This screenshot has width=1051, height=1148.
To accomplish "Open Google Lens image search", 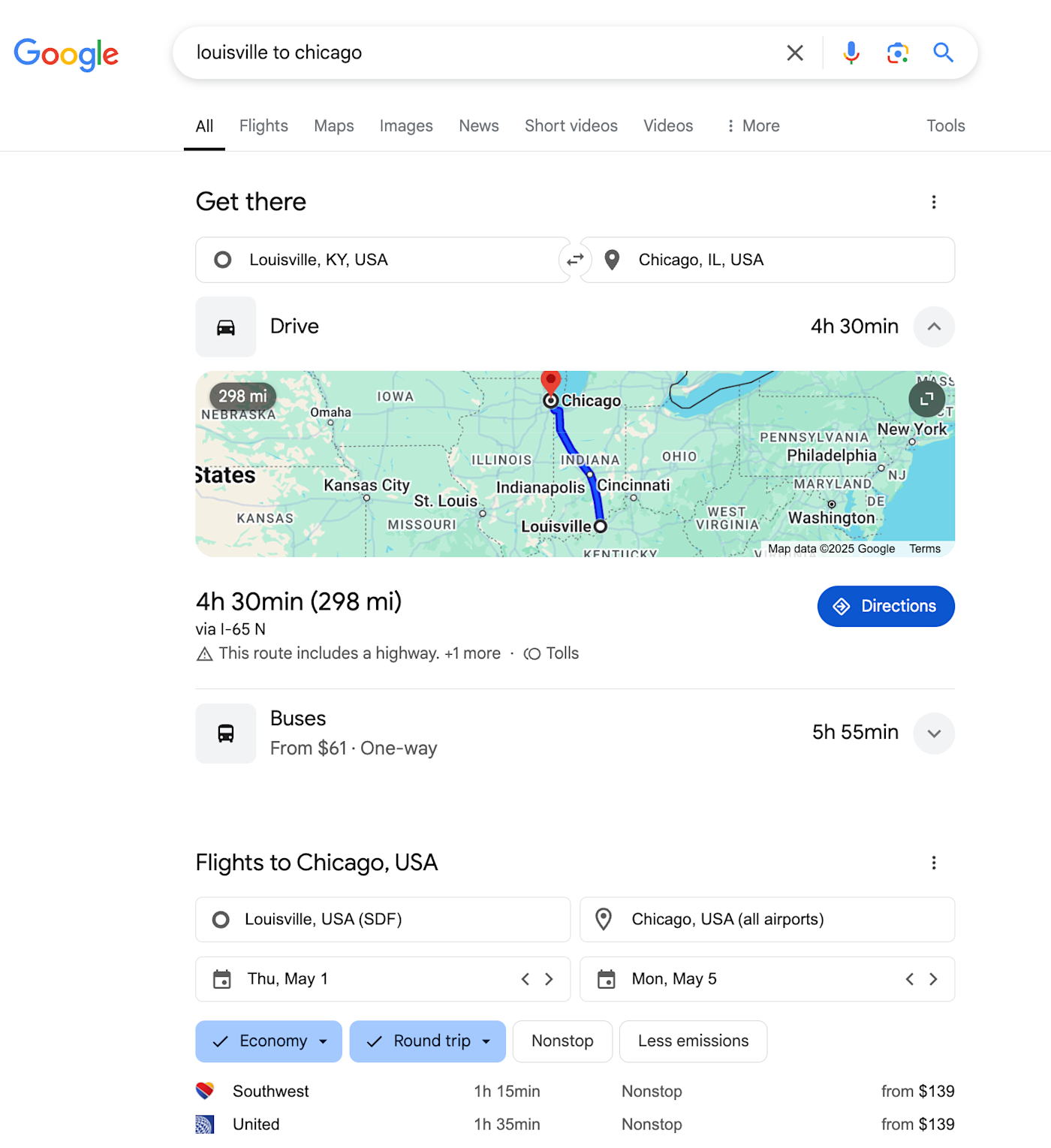I will point(897,53).
